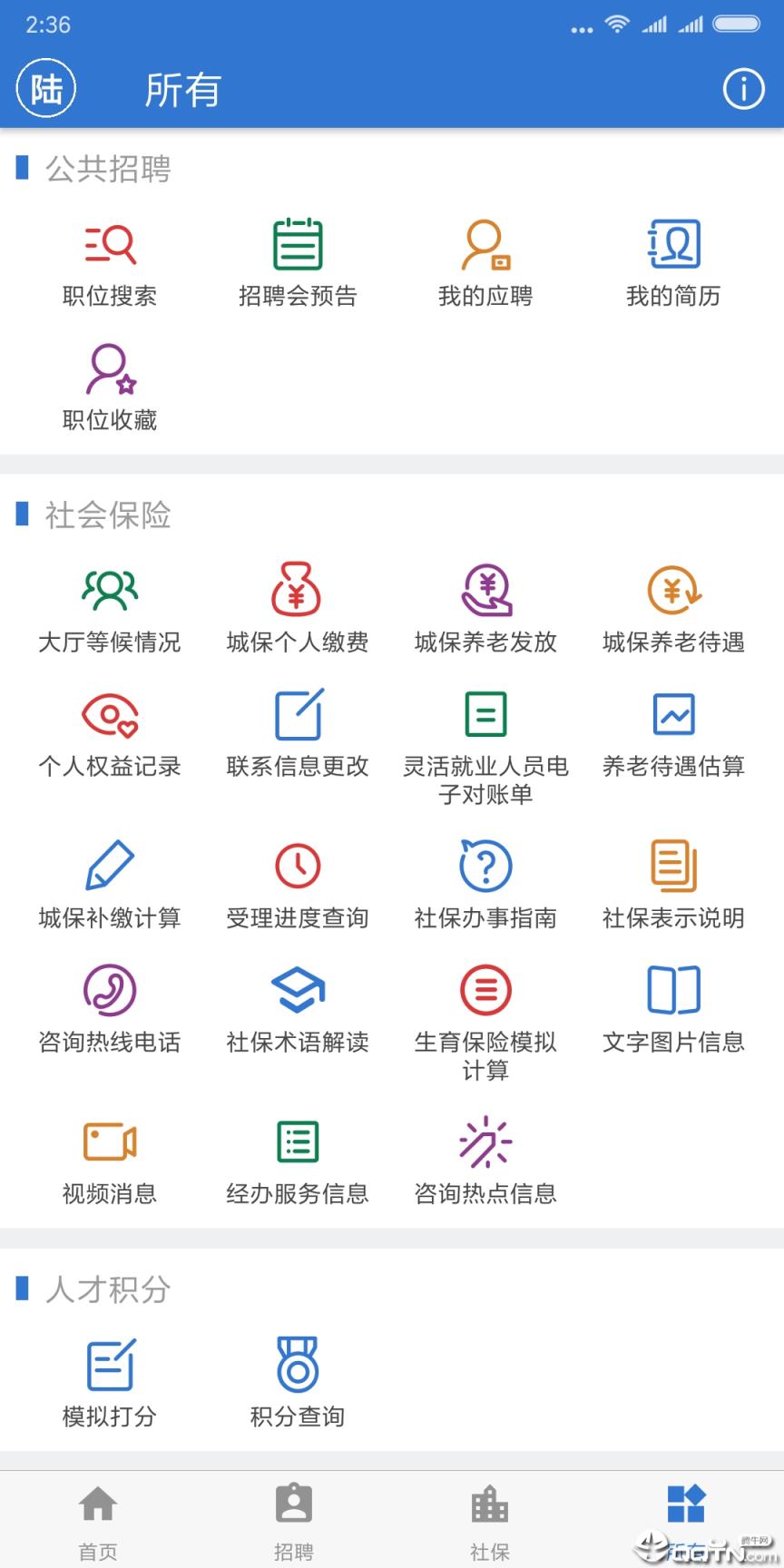Screen dimensions: 784x1568
Task: Open 招聘会预告 job fair preview
Action: pyautogui.click(x=298, y=260)
